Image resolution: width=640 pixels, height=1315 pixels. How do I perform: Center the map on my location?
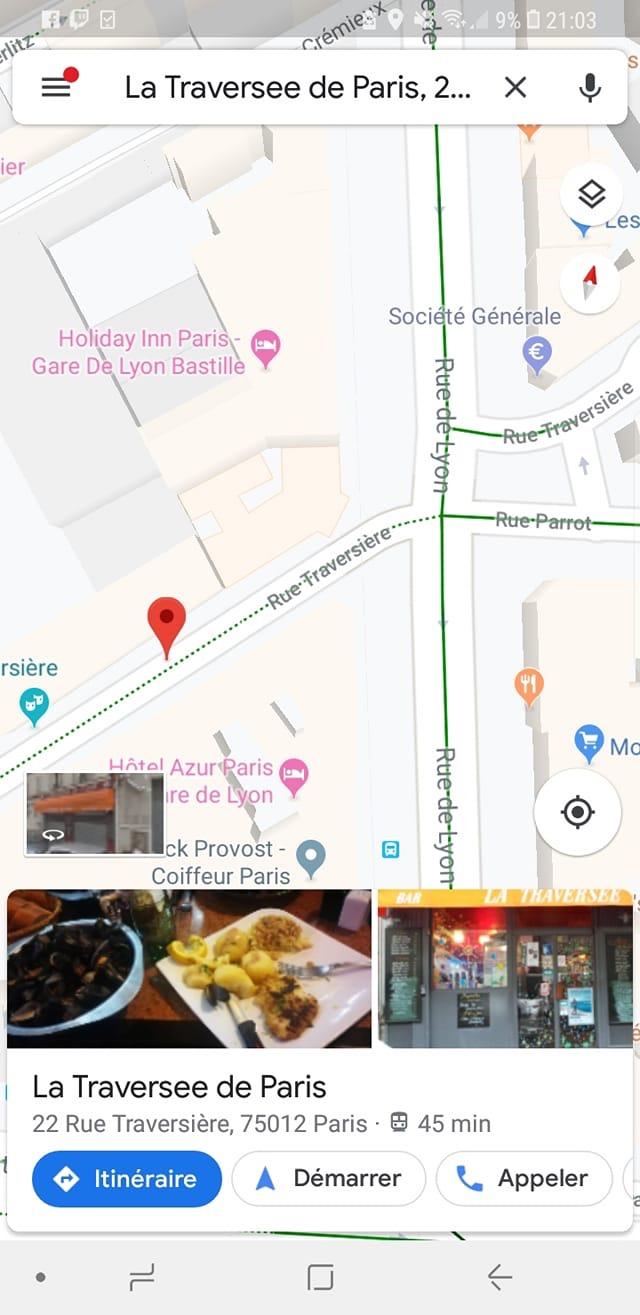[577, 812]
